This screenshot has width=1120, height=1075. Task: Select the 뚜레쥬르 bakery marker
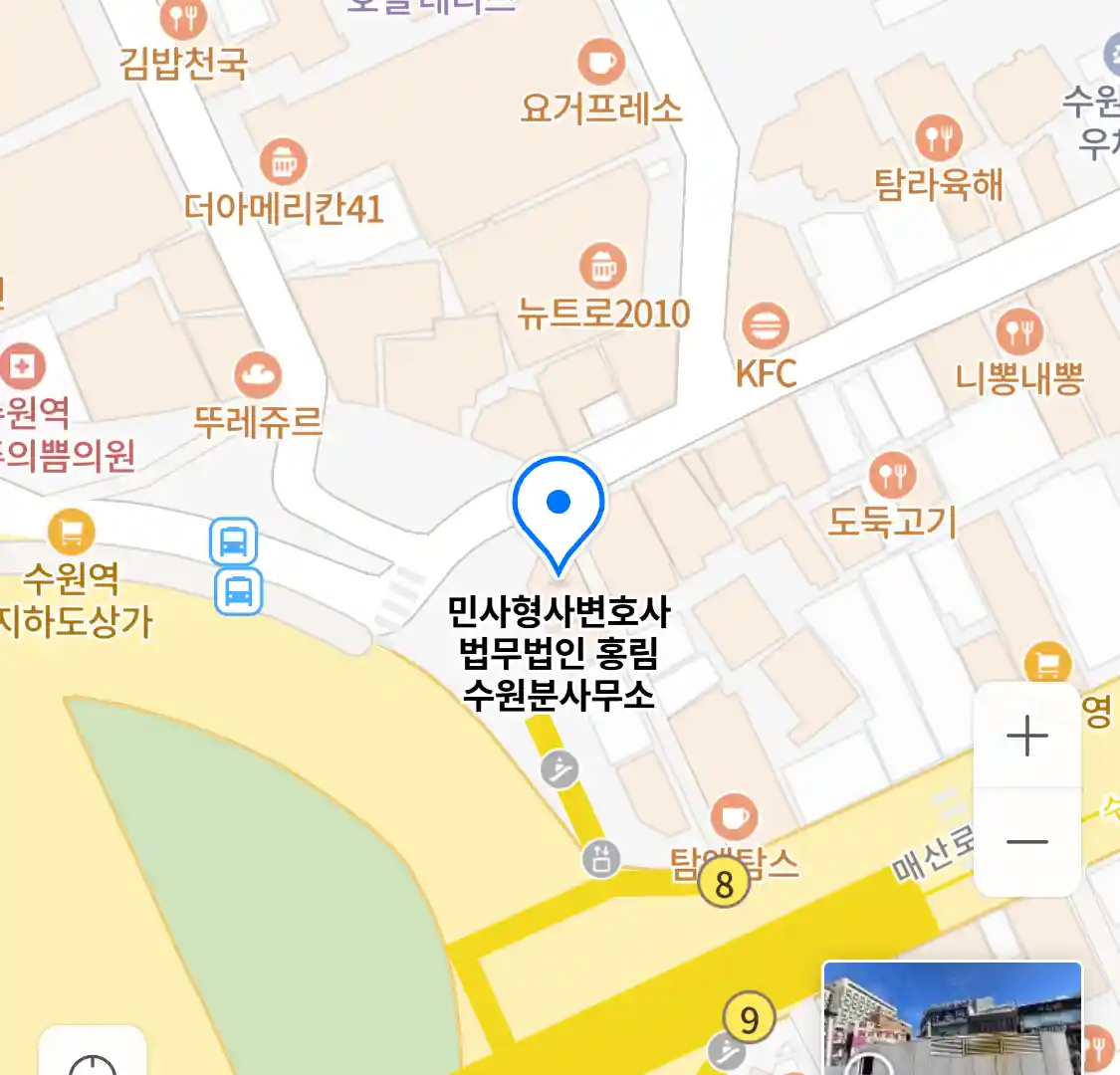click(258, 374)
